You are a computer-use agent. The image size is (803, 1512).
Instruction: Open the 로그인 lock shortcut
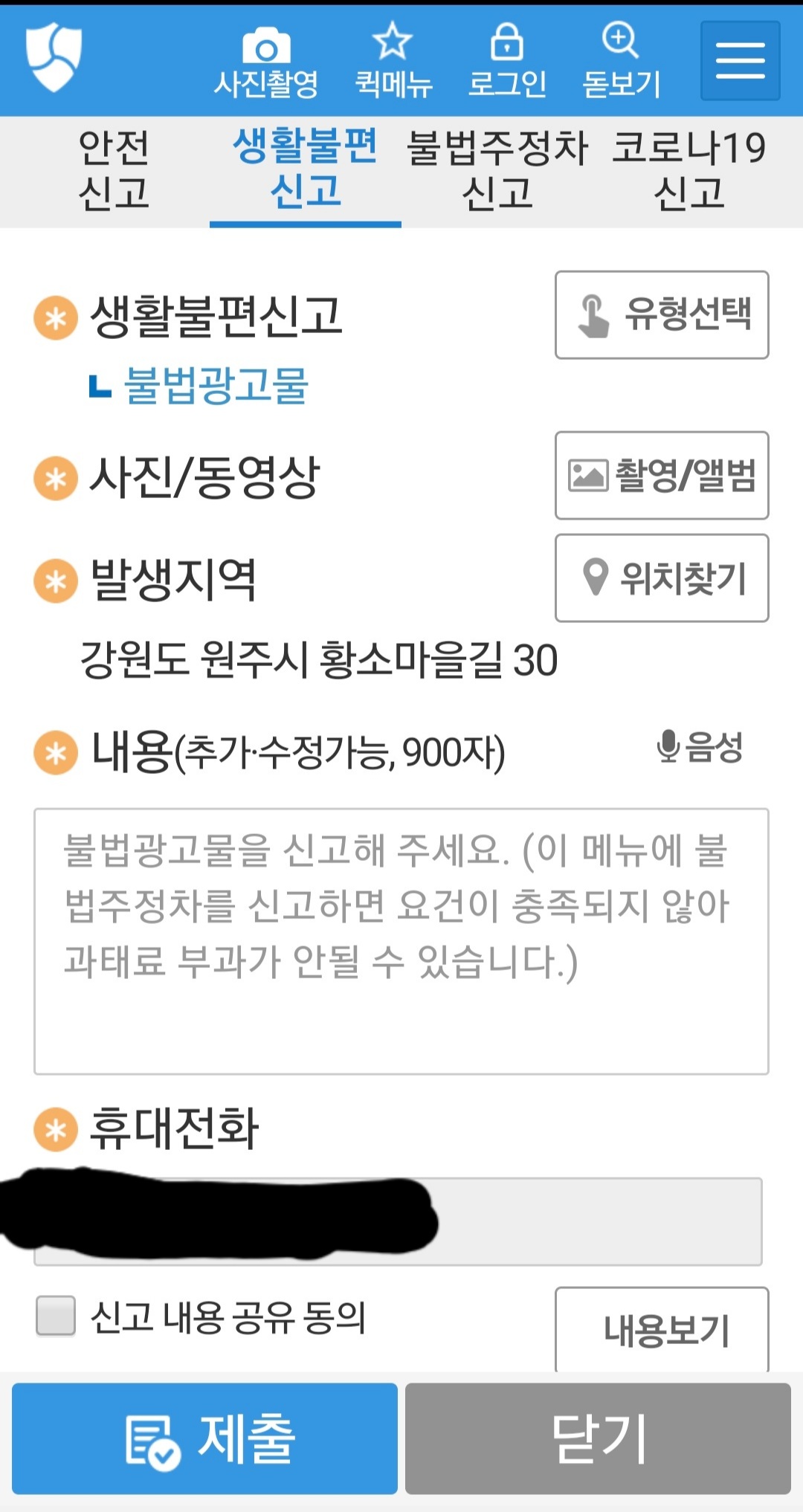[507, 62]
